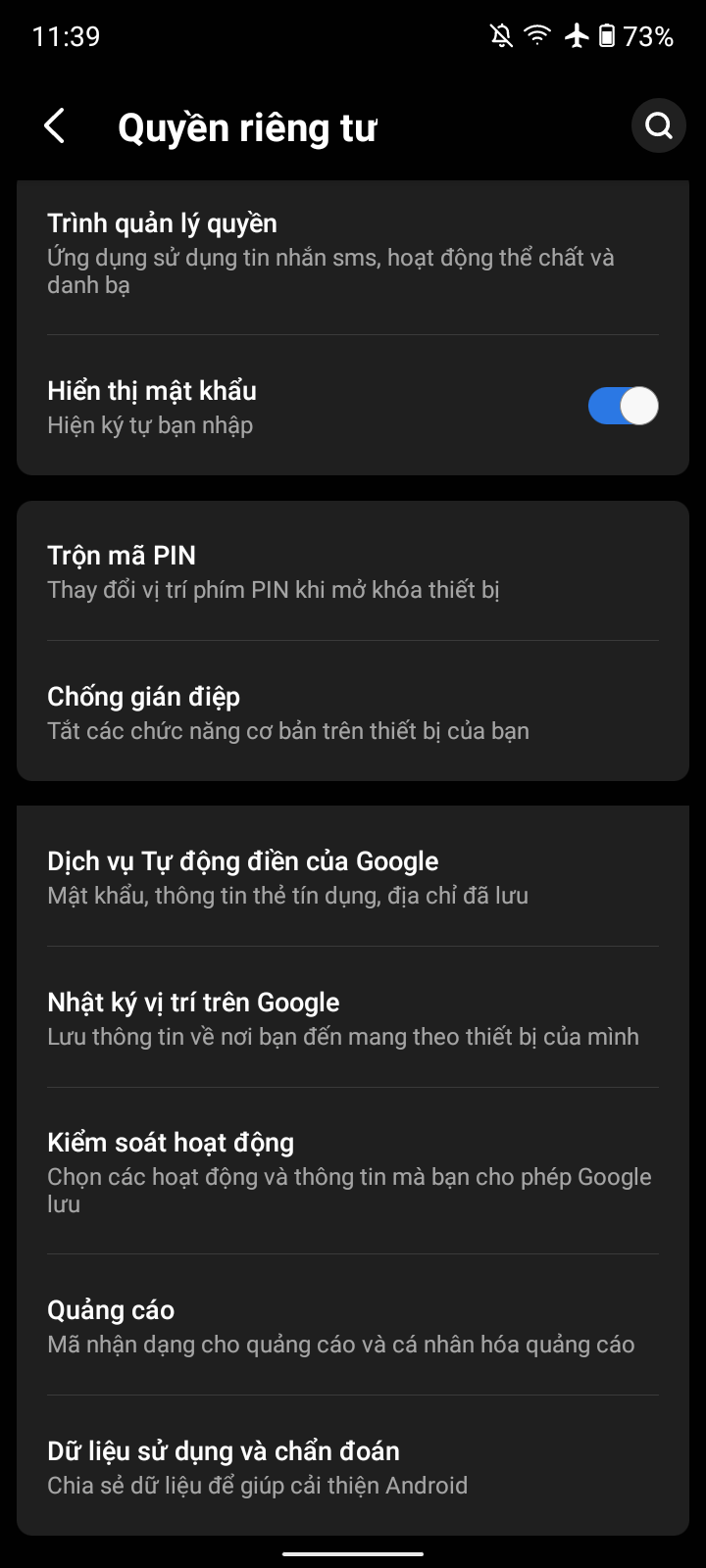Open Dịch vụ Tự động điền của Google
The width and height of the screenshot is (706, 1568).
[x=353, y=877]
